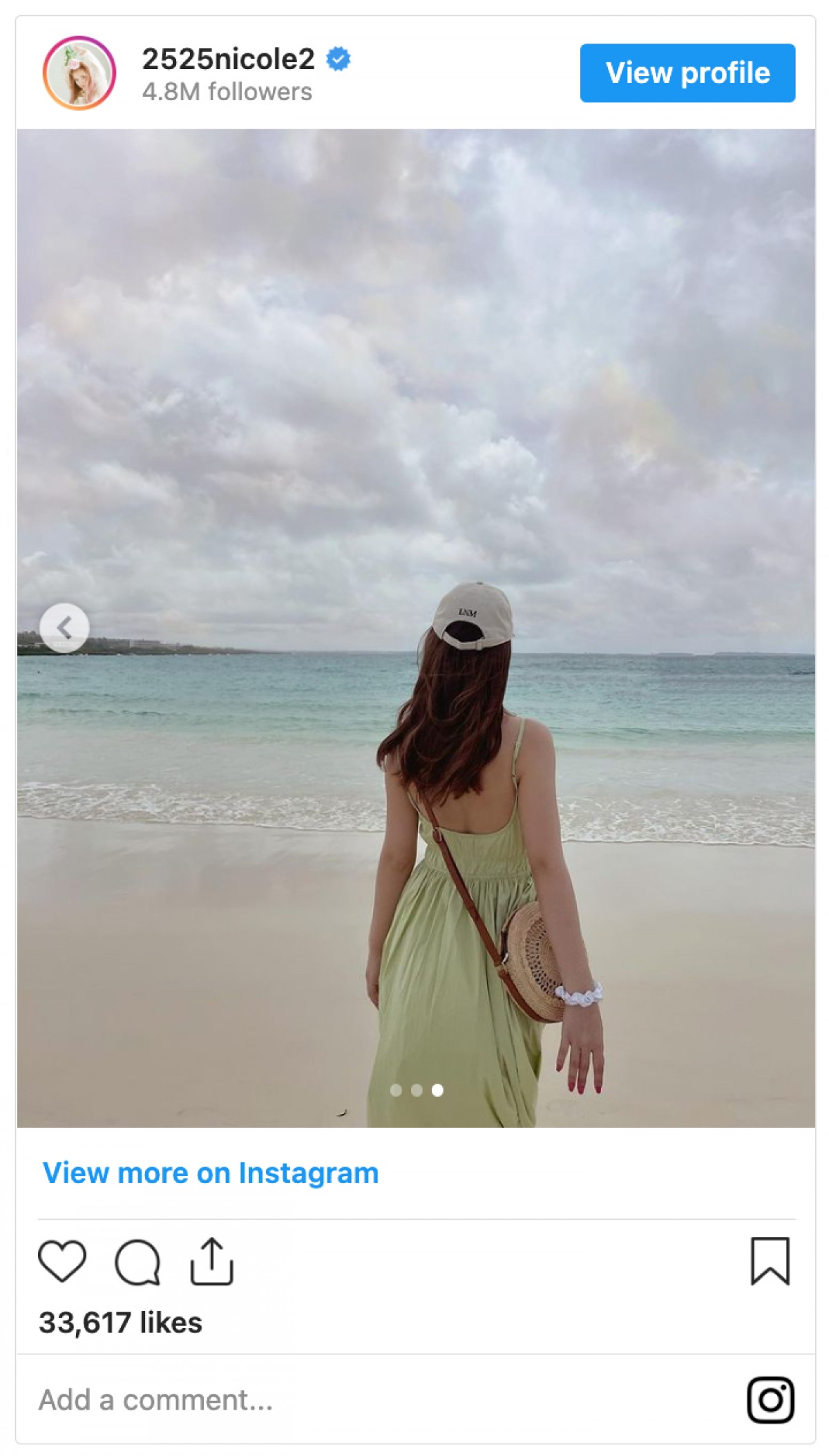Tap the 2525nicole2 username

click(228, 59)
